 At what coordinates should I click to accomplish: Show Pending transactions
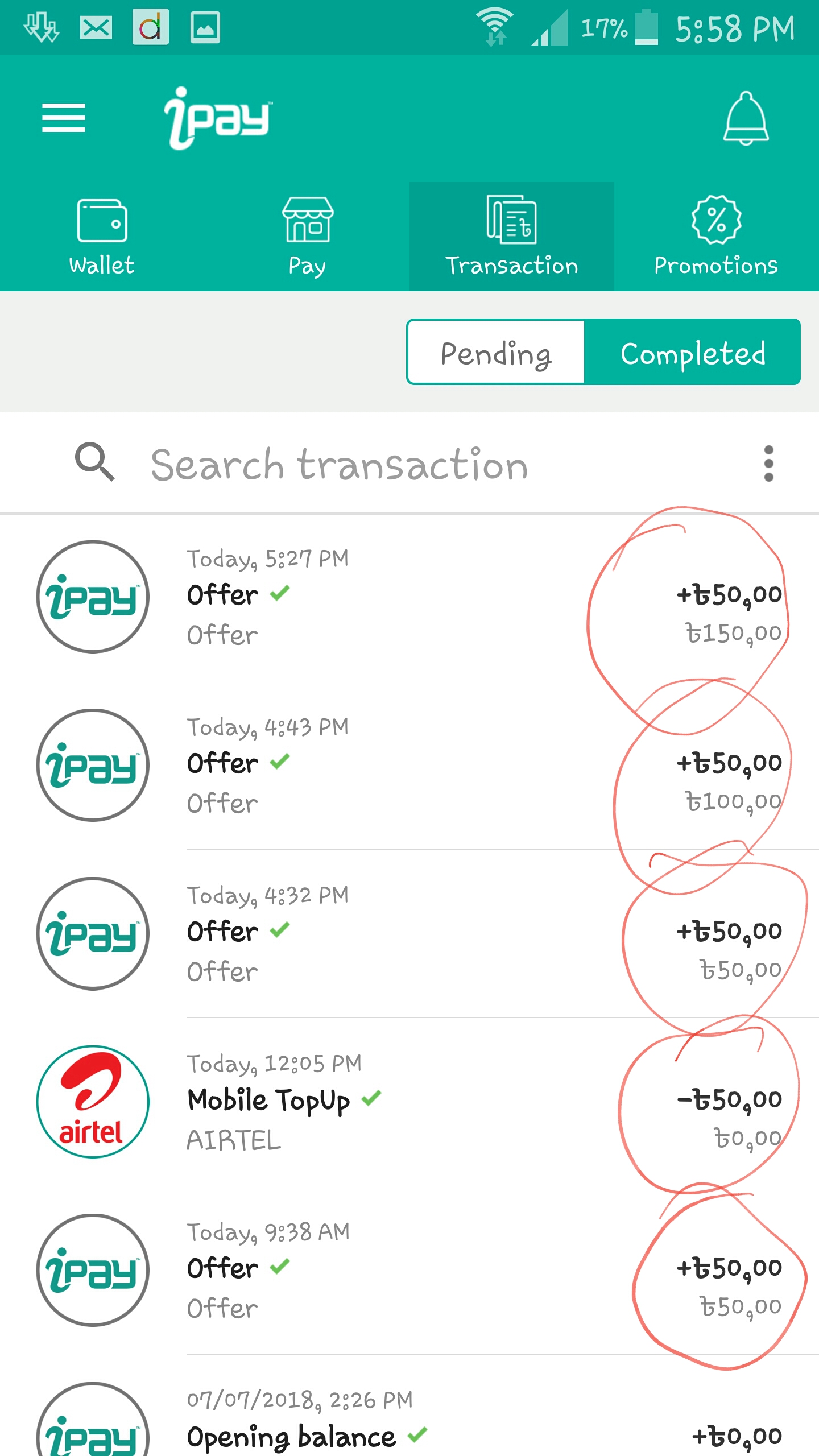click(496, 353)
